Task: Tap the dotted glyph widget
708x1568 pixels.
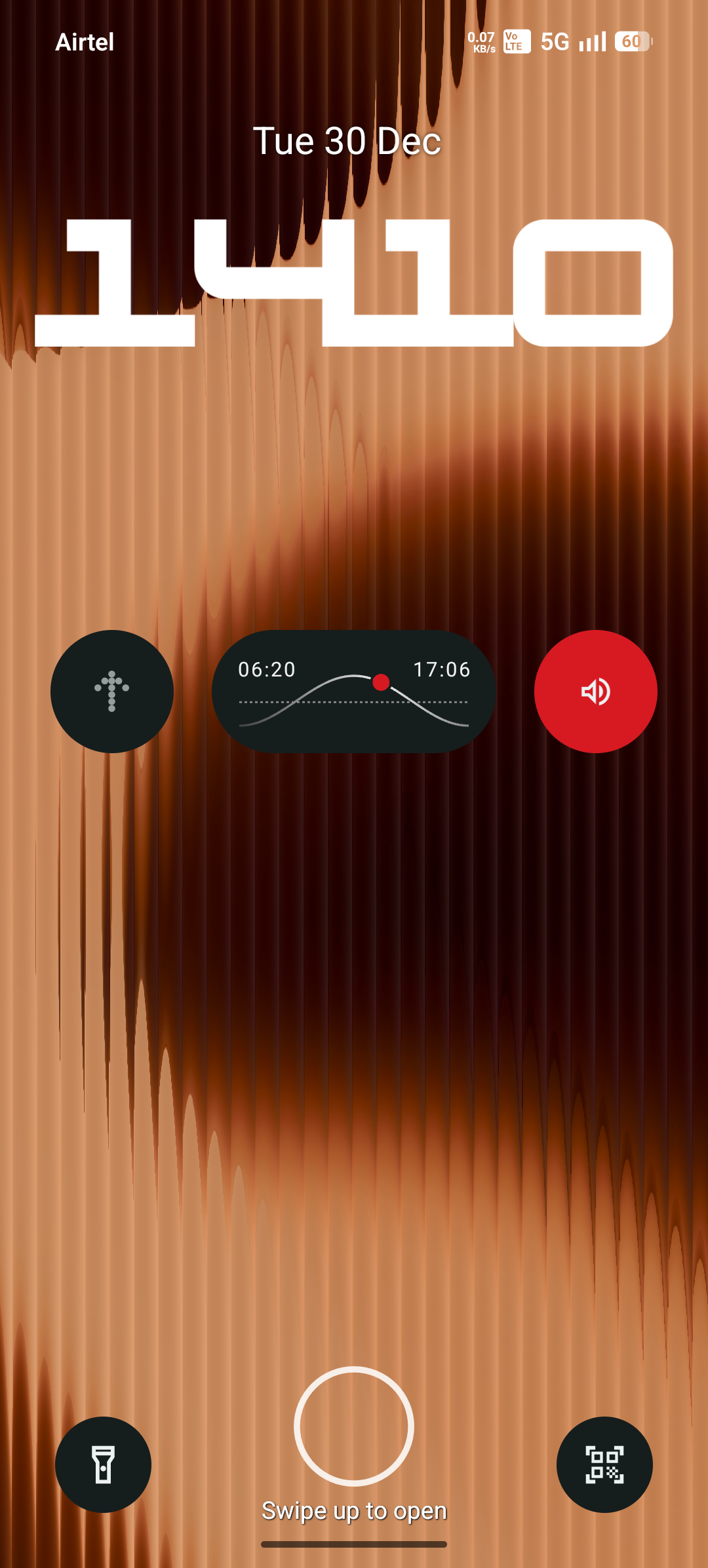Action: point(112,692)
